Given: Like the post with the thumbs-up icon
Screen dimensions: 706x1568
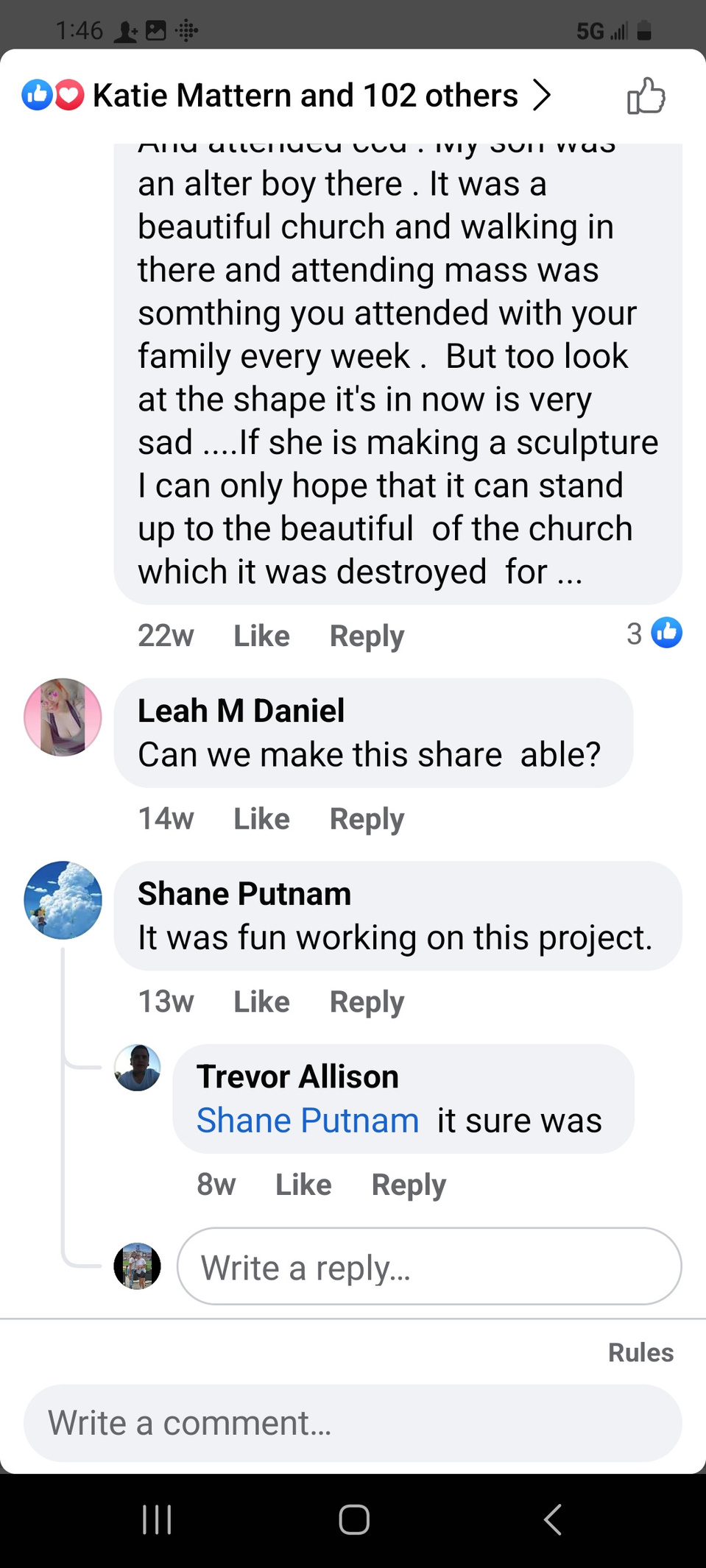Looking at the screenshot, I should [x=646, y=96].
